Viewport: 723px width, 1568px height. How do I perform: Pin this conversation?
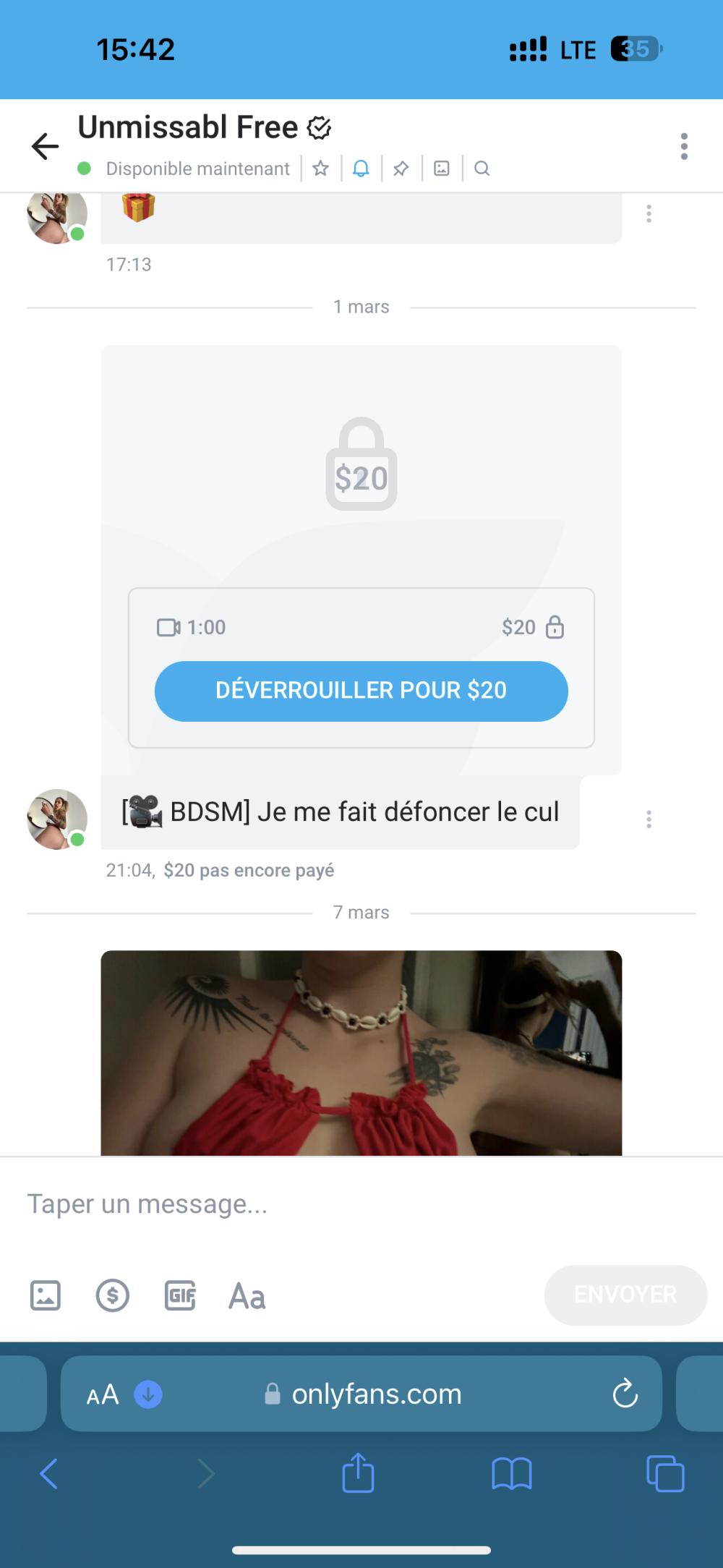tap(401, 169)
